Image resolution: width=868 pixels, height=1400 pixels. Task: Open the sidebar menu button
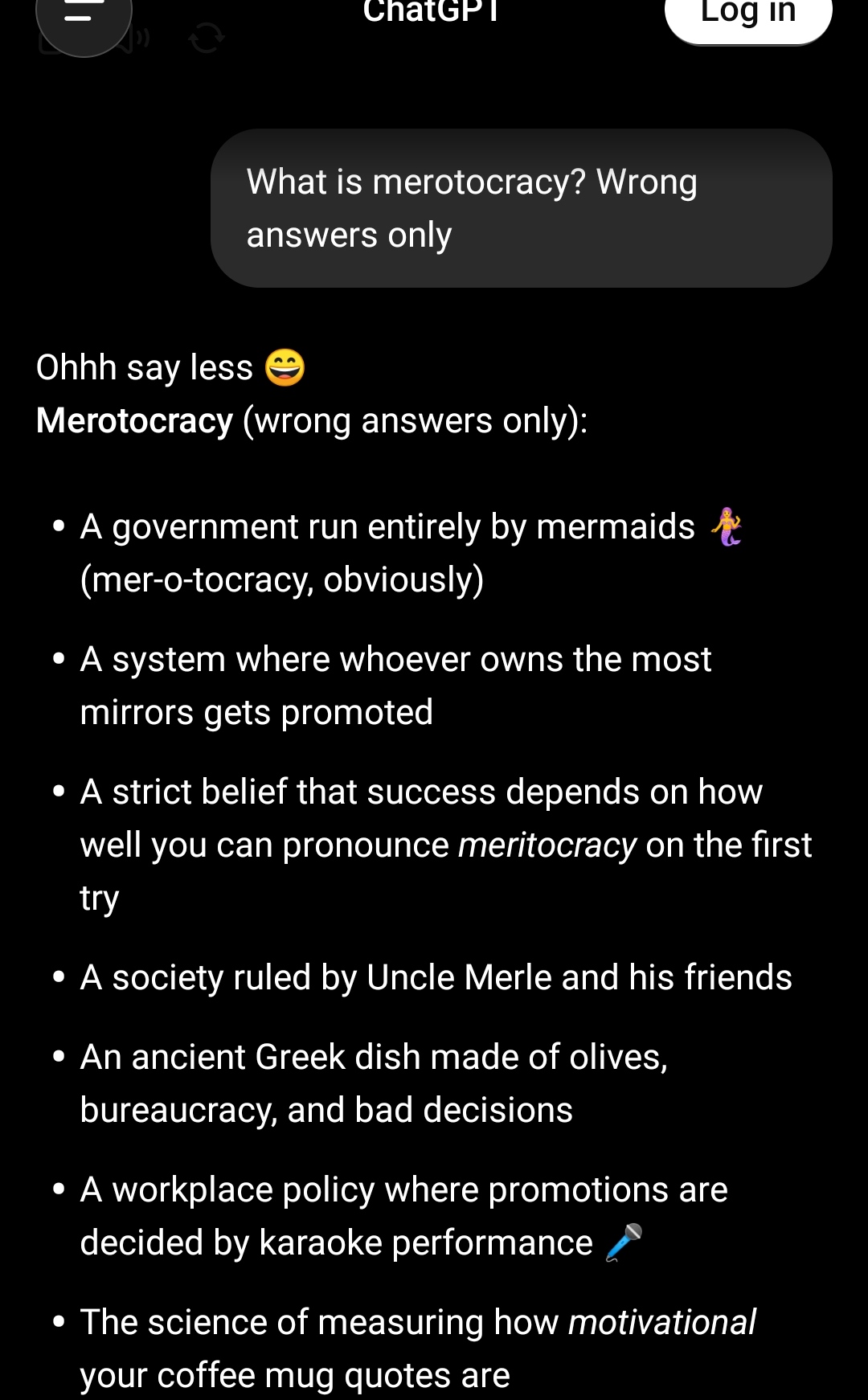pos(83,18)
